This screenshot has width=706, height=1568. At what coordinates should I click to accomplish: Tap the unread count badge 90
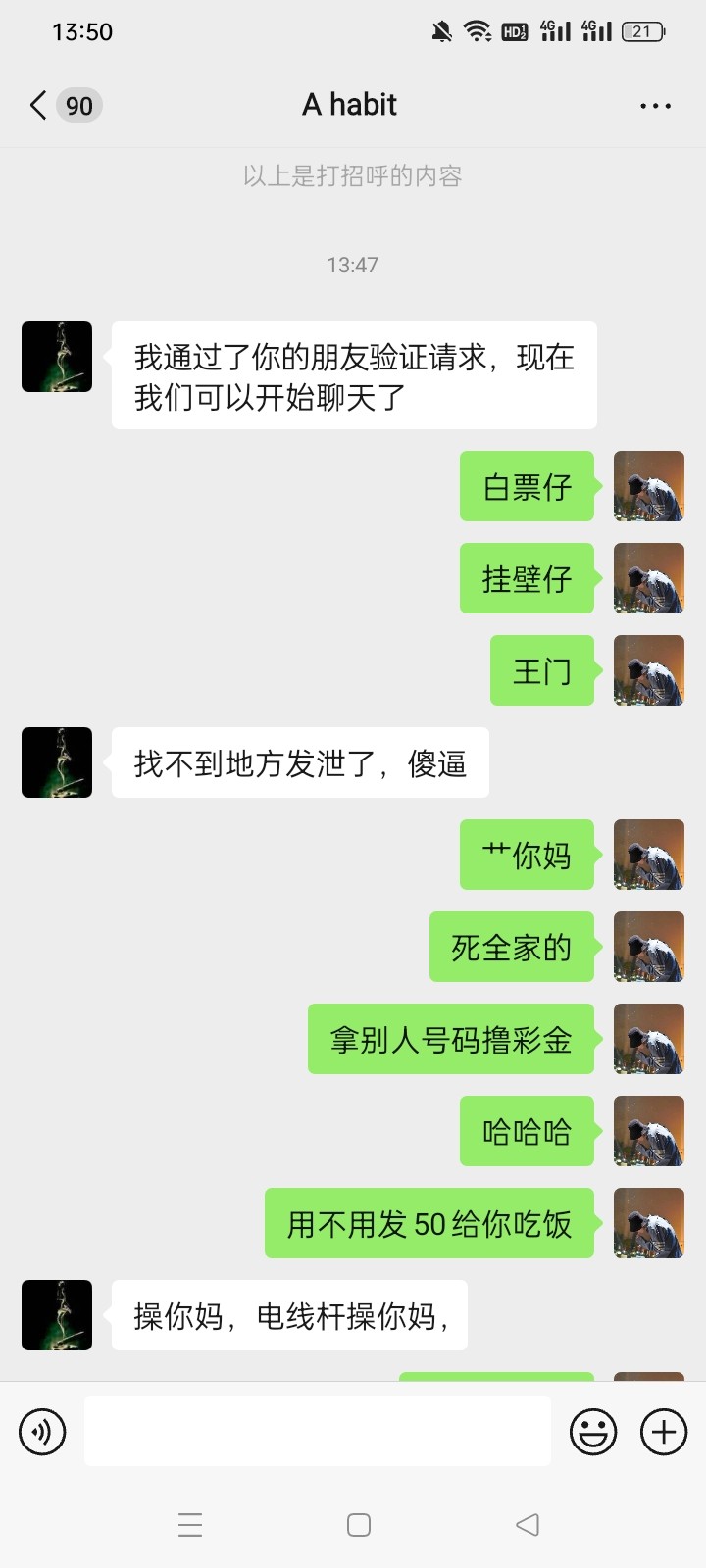pos(79,104)
